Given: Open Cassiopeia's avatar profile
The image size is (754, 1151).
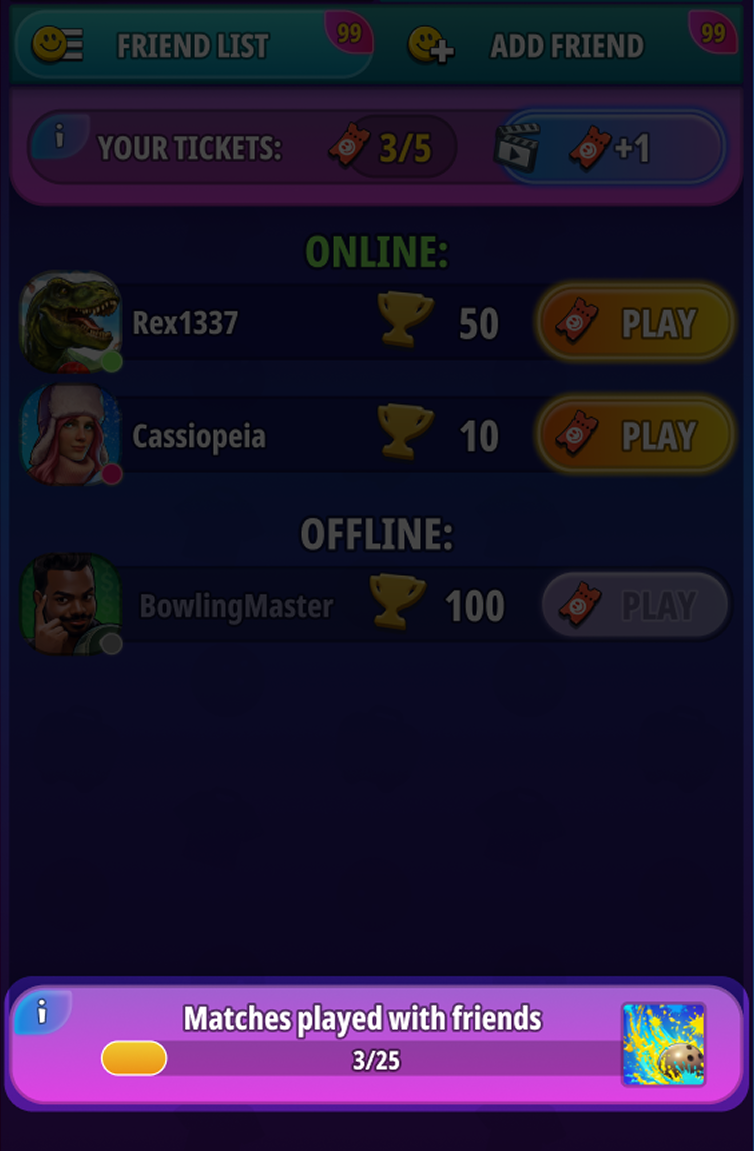Looking at the screenshot, I should [x=70, y=435].
